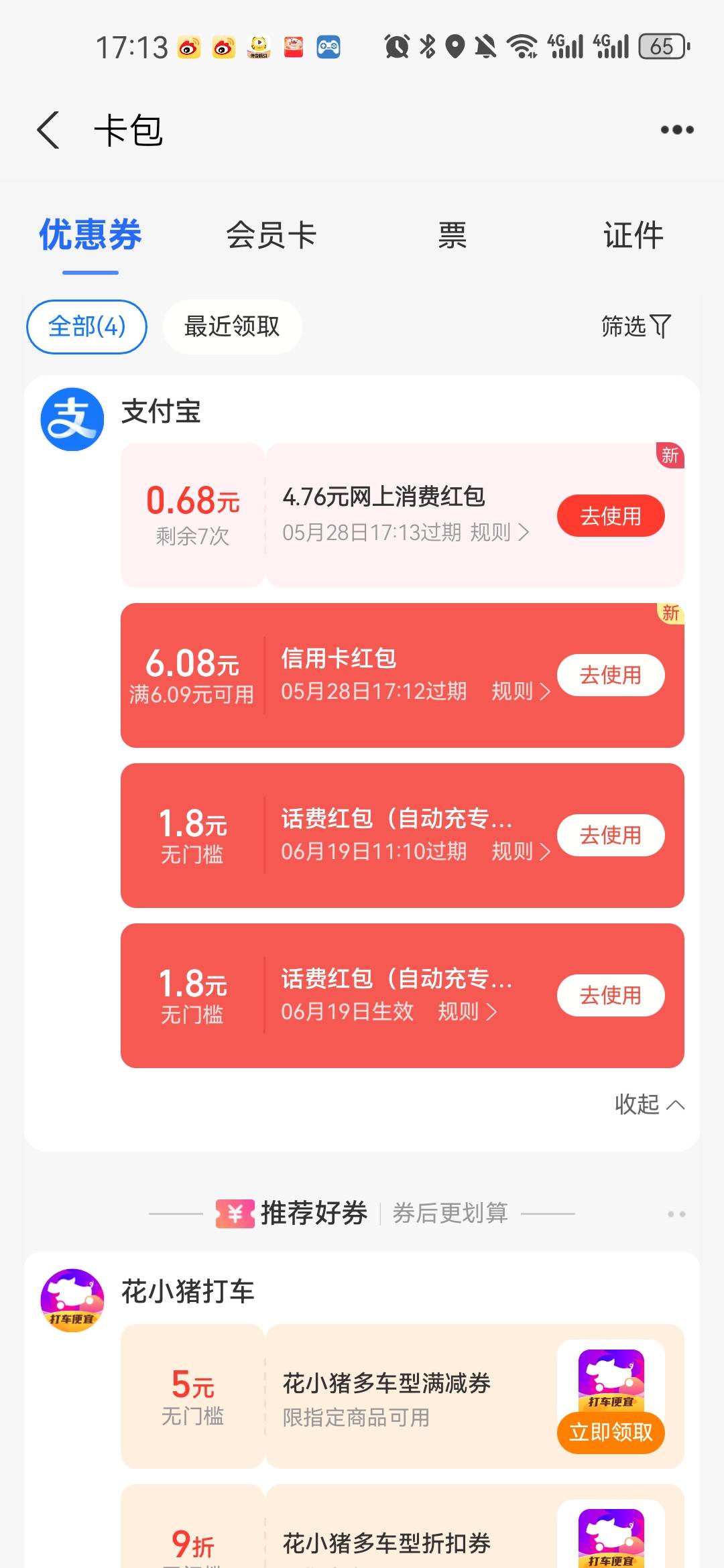
Task: Select the 最近领取 chip
Action: (232, 326)
